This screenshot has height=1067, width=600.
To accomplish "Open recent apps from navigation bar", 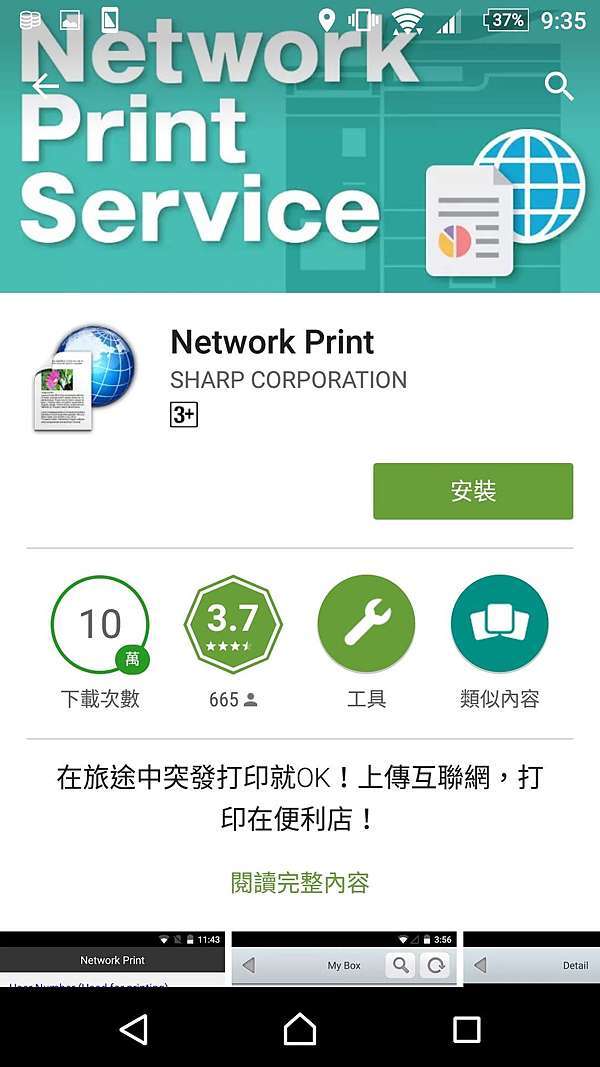I will (467, 1030).
